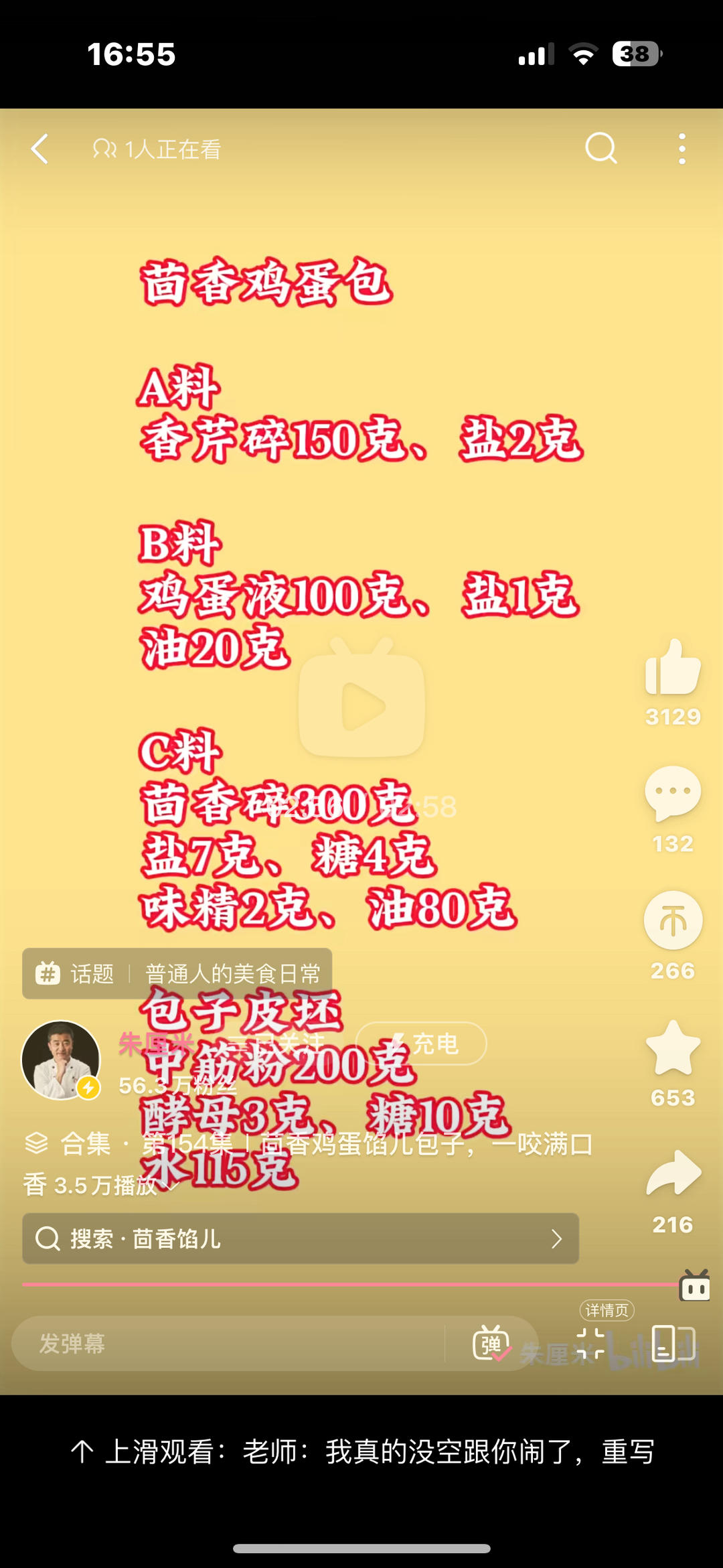This screenshot has height=1568, width=723.
Task: Tap the 充电 charge button
Action: (421, 1043)
